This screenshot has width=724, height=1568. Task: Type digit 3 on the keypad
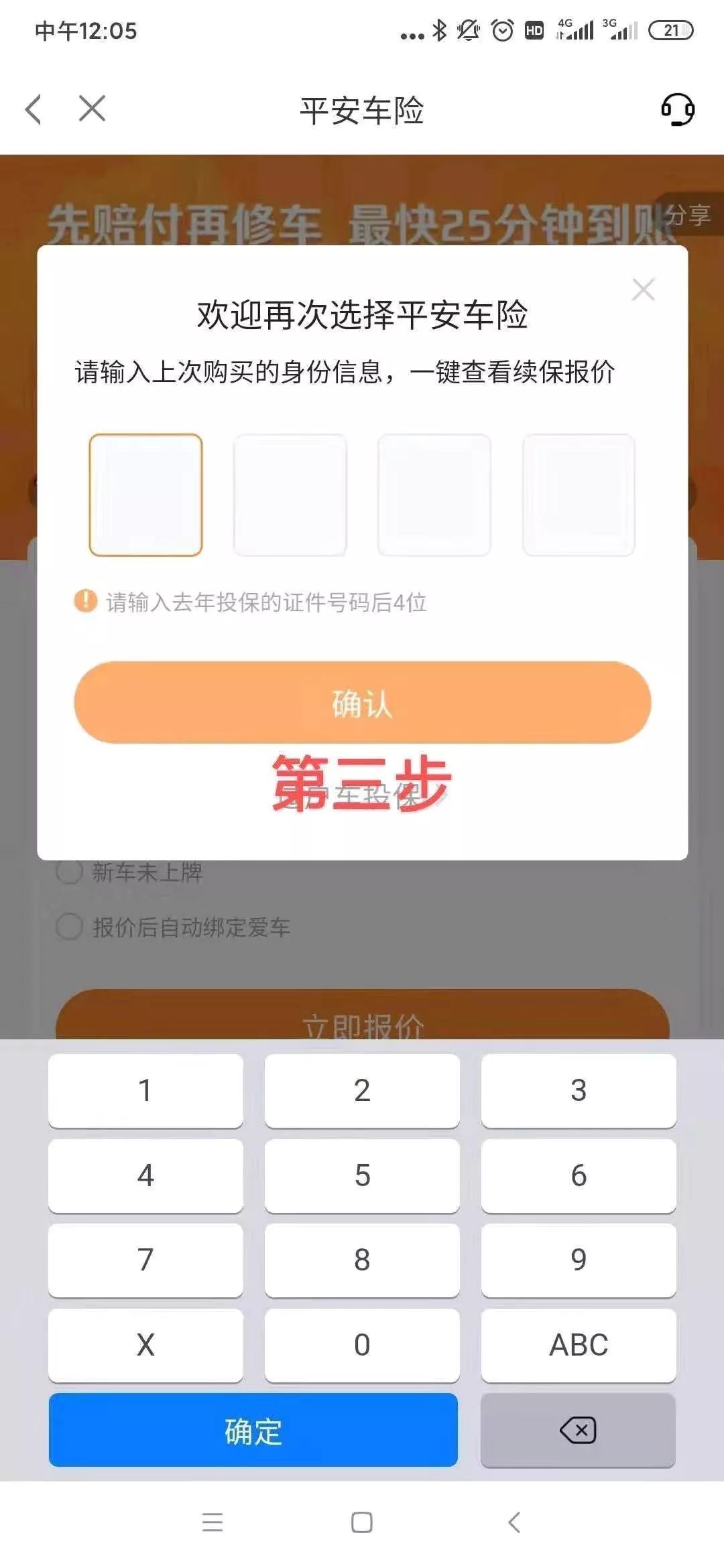pyautogui.click(x=578, y=1090)
